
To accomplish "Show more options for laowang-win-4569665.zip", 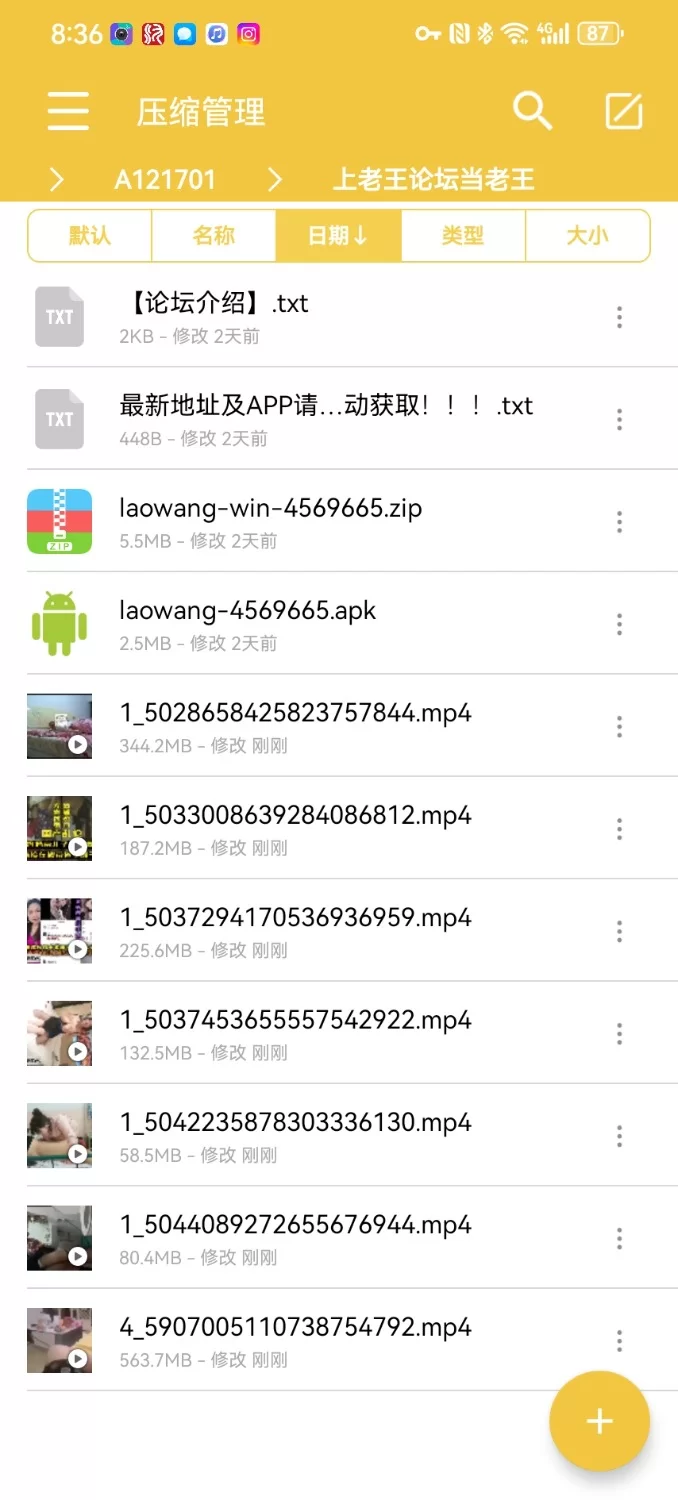I will 620,522.
